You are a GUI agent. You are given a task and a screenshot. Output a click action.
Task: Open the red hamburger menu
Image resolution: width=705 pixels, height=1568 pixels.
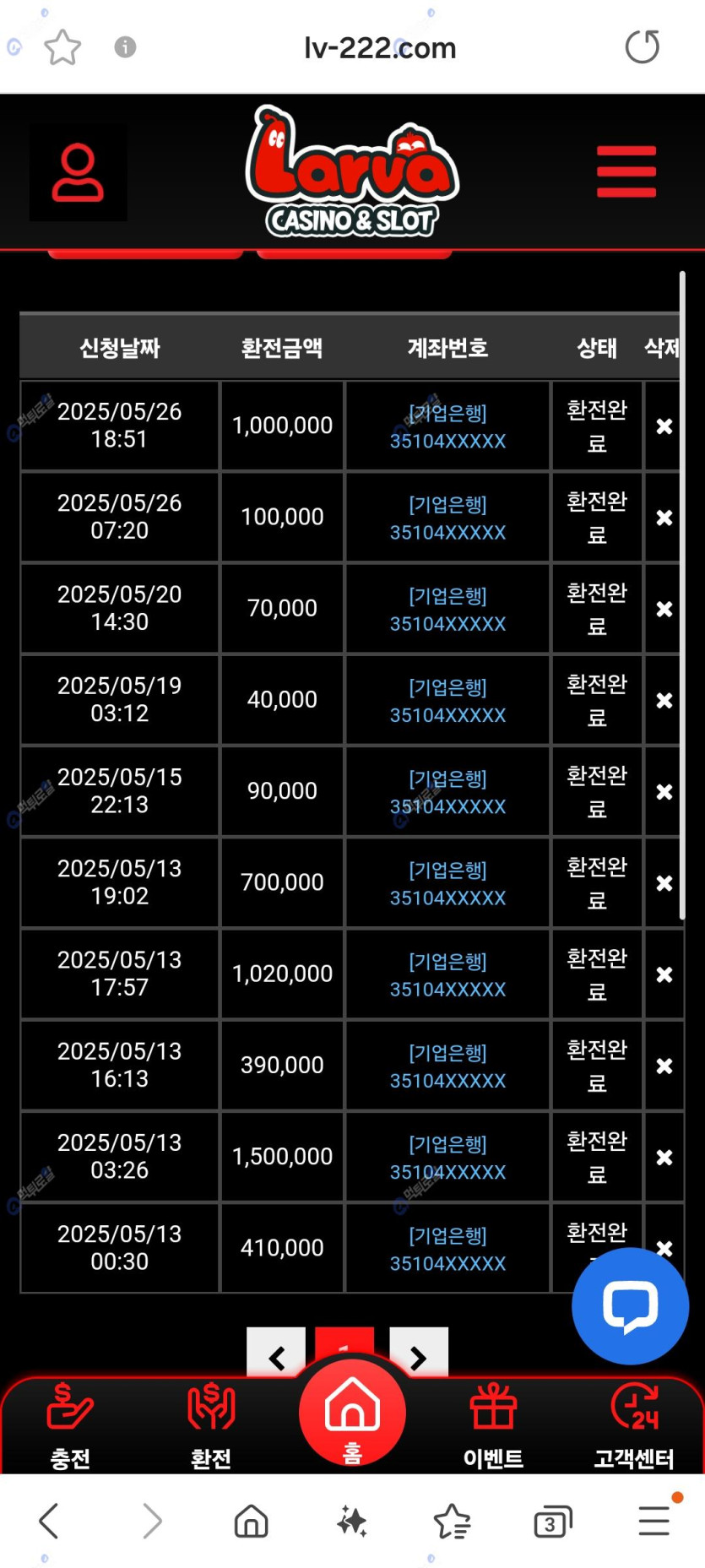626,171
